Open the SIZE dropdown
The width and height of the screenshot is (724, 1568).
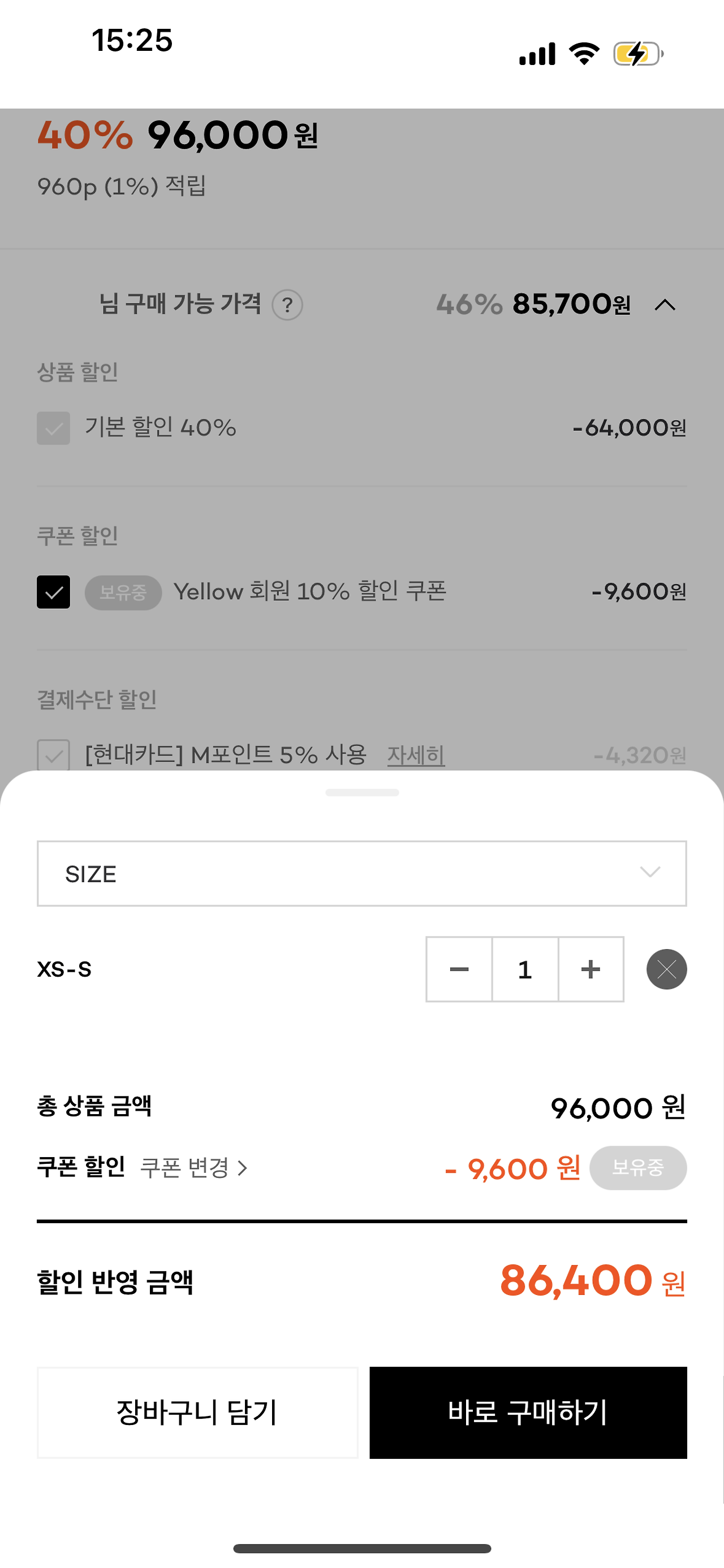point(361,873)
